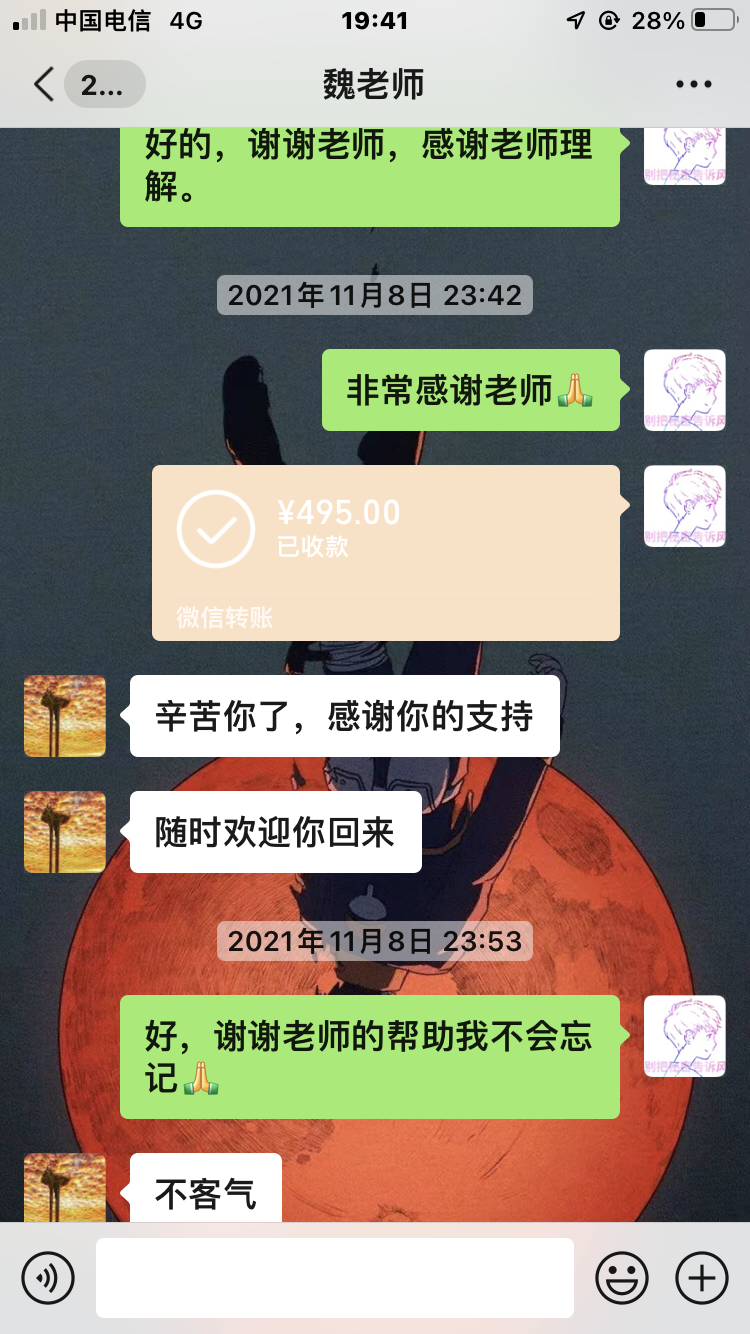Tap my avatar beside 非常感谢老师 message
The height and width of the screenshot is (1334, 750).
(x=684, y=390)
